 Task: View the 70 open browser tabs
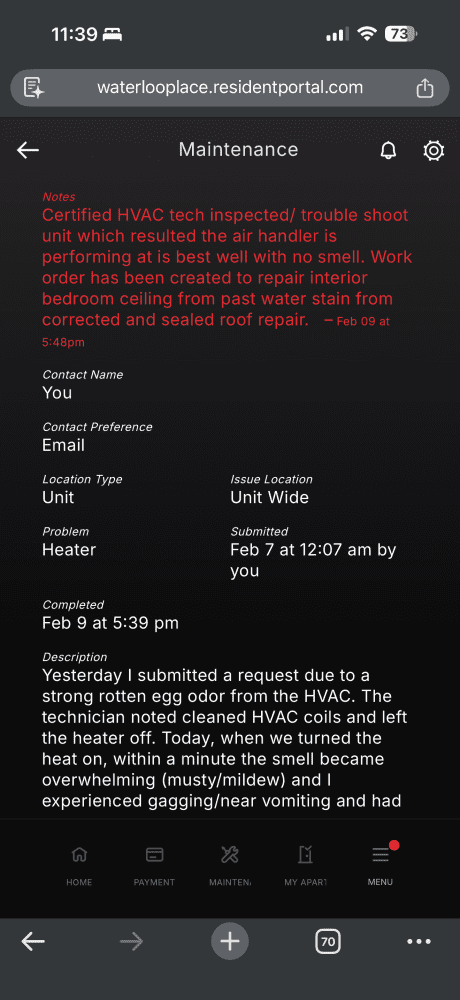(329, 941)
